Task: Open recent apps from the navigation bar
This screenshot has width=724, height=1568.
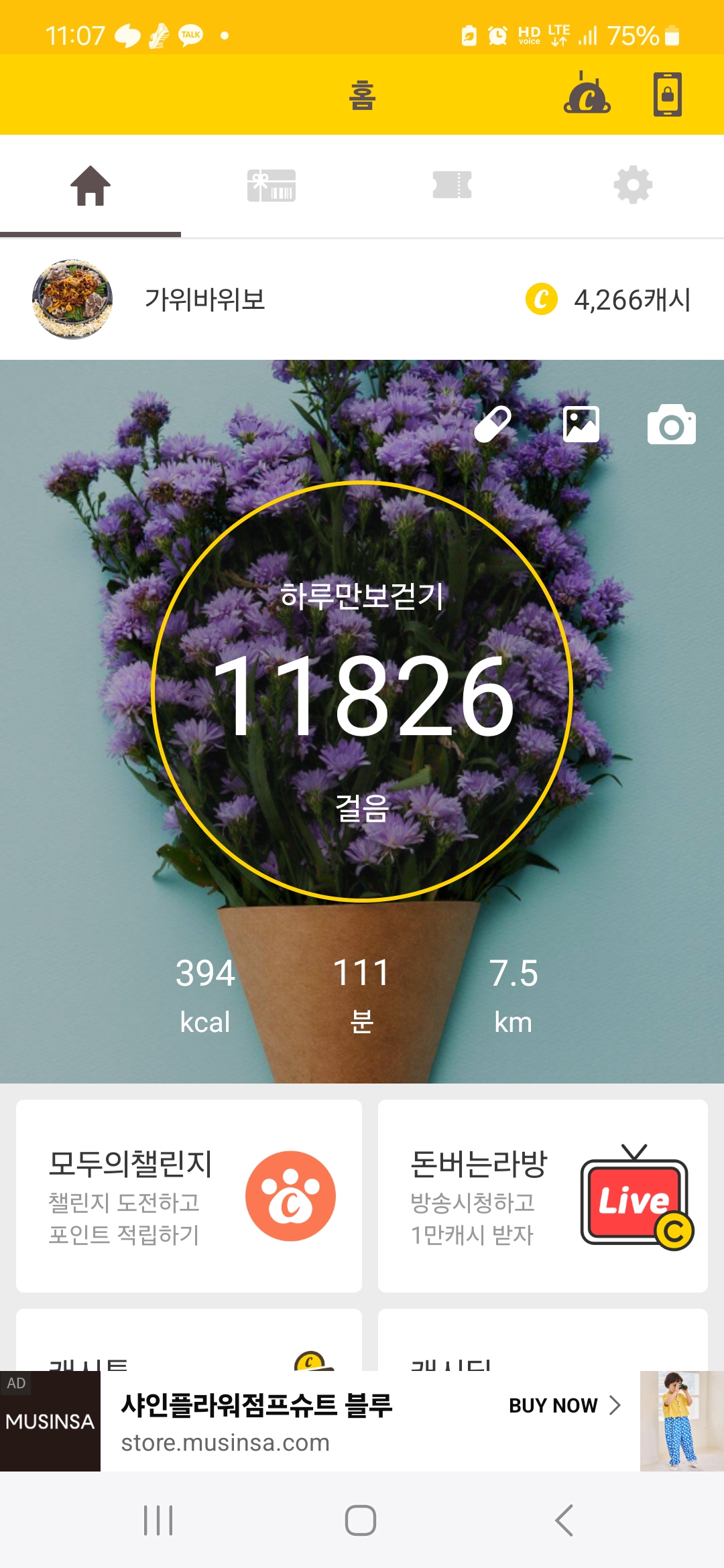Action: [x=158, y=1520]
